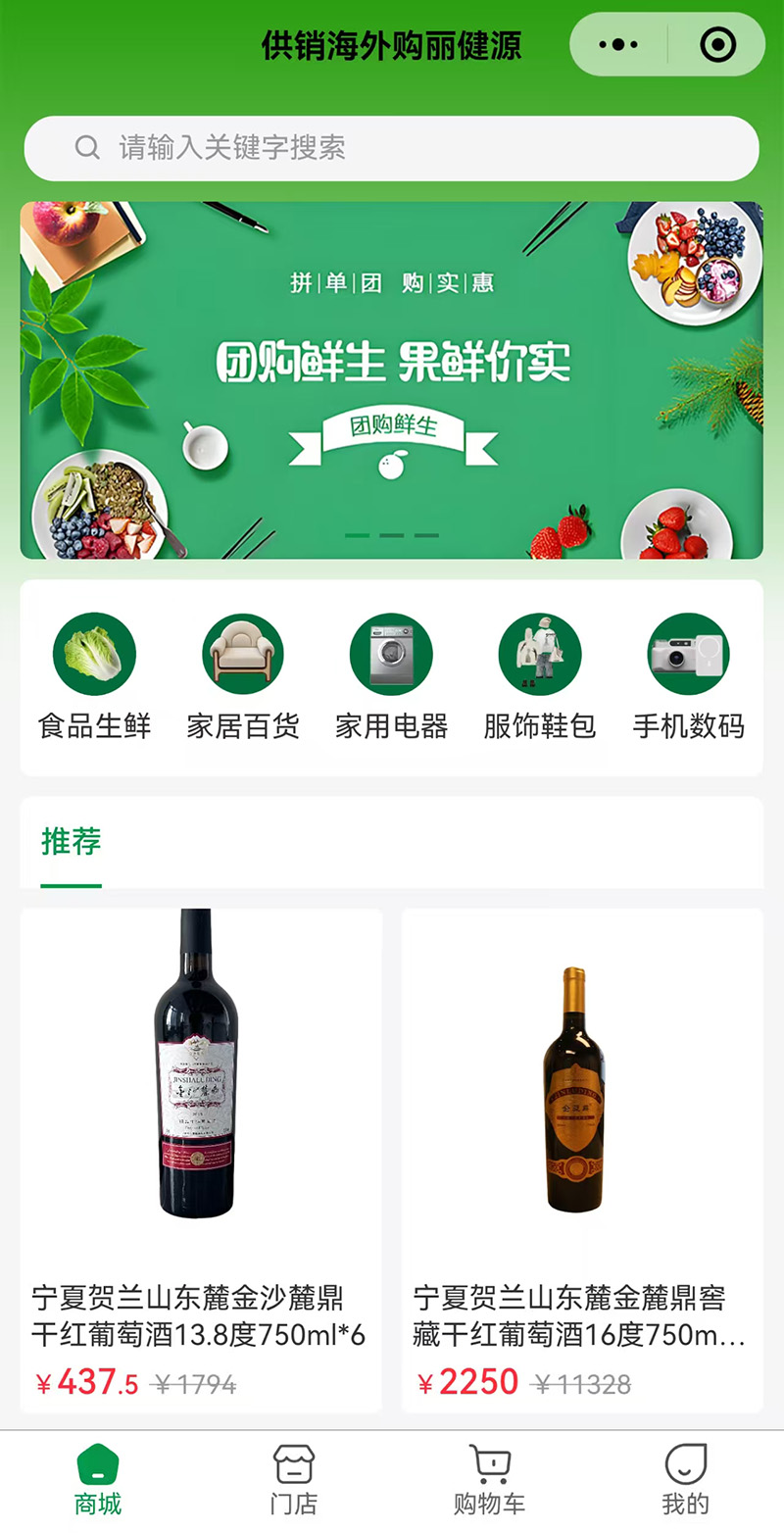Tap the keyword search box
Viewport: 784px width, 1533px height.
(x=391, y=148)
